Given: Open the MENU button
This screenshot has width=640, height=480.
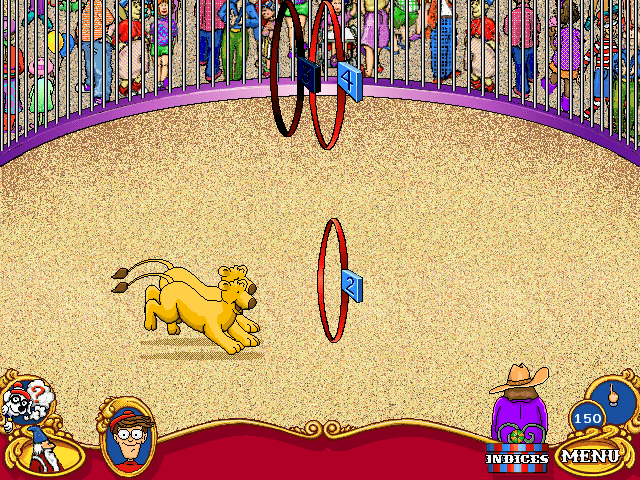Looking at the screenshot, I should [590, 457].
